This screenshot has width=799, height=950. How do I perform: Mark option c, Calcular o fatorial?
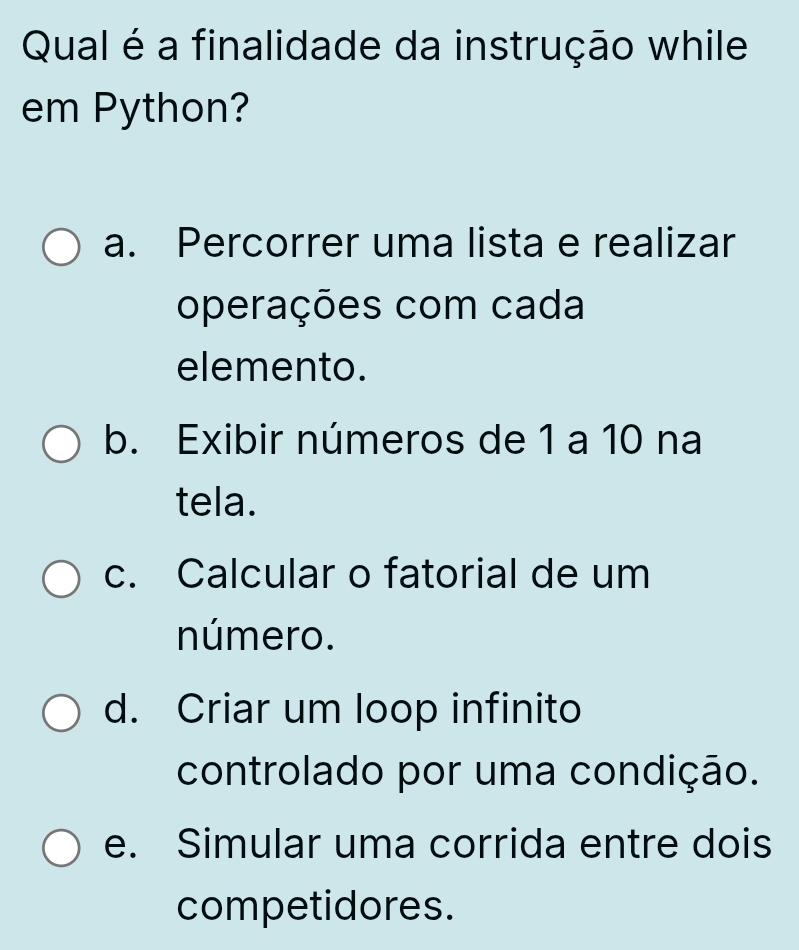coord(61,578)
